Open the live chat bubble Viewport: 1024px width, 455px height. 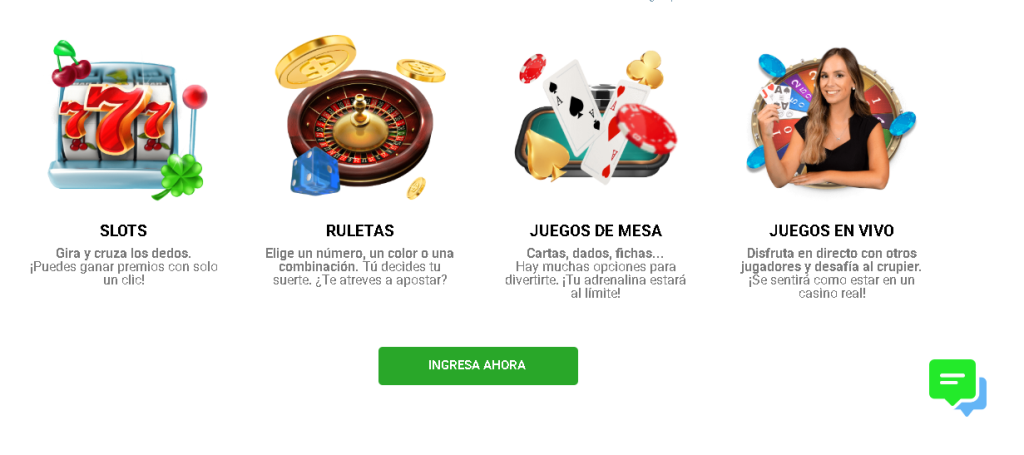pyautogui.click(x=956, y=386)
